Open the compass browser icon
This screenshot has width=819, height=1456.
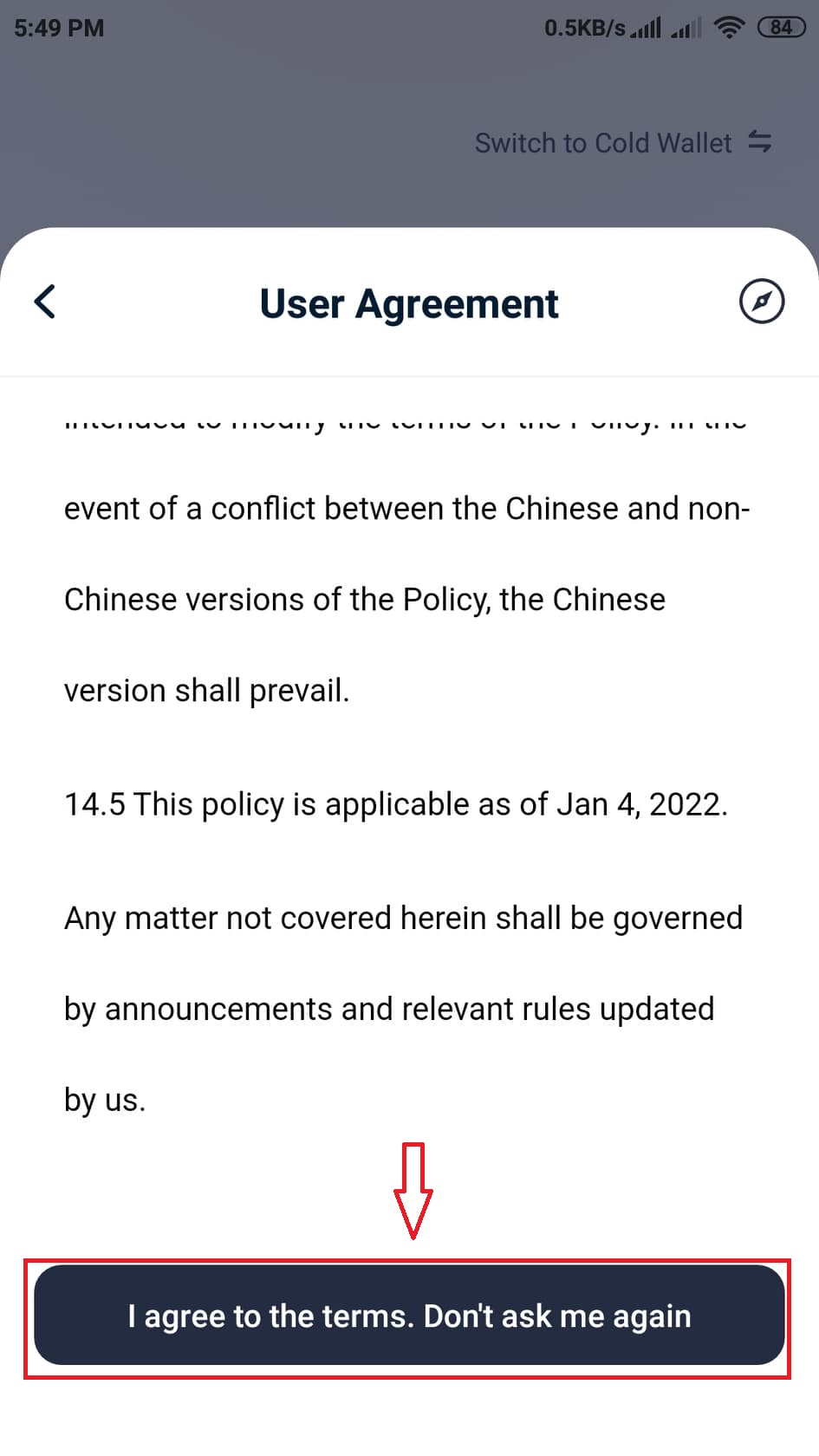pos(761,302)
